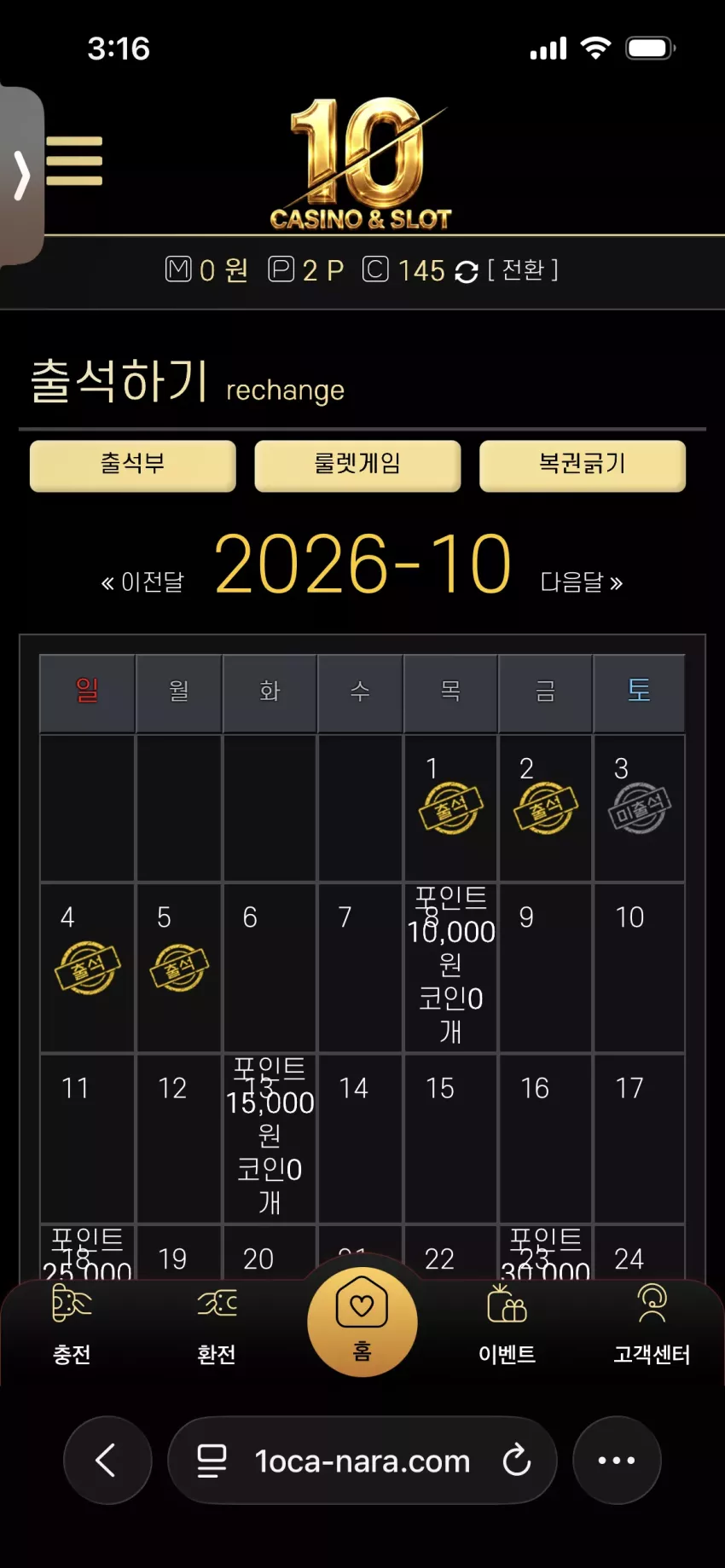This screenshot has height=1568, width=725.
Task: Tap the browser back arrow
Action: 107,1460
